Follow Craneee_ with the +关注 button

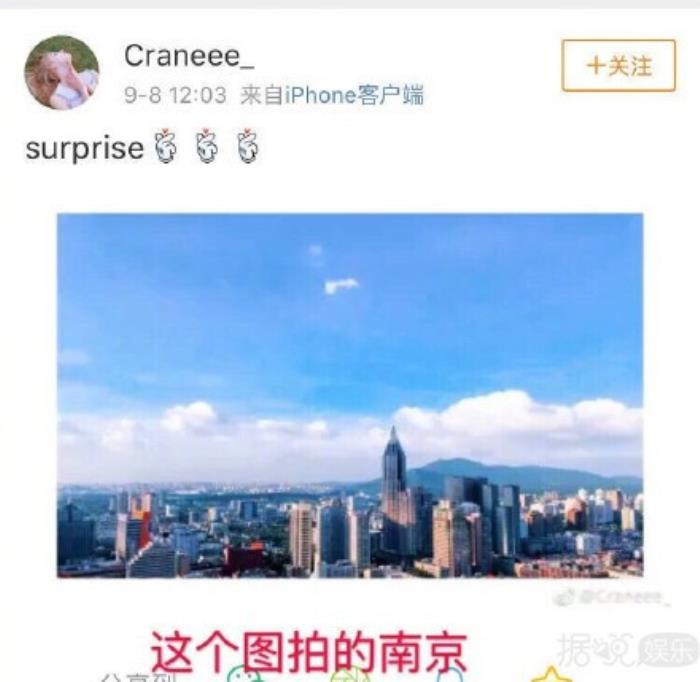pyautogui.click(x=618, y=66)
